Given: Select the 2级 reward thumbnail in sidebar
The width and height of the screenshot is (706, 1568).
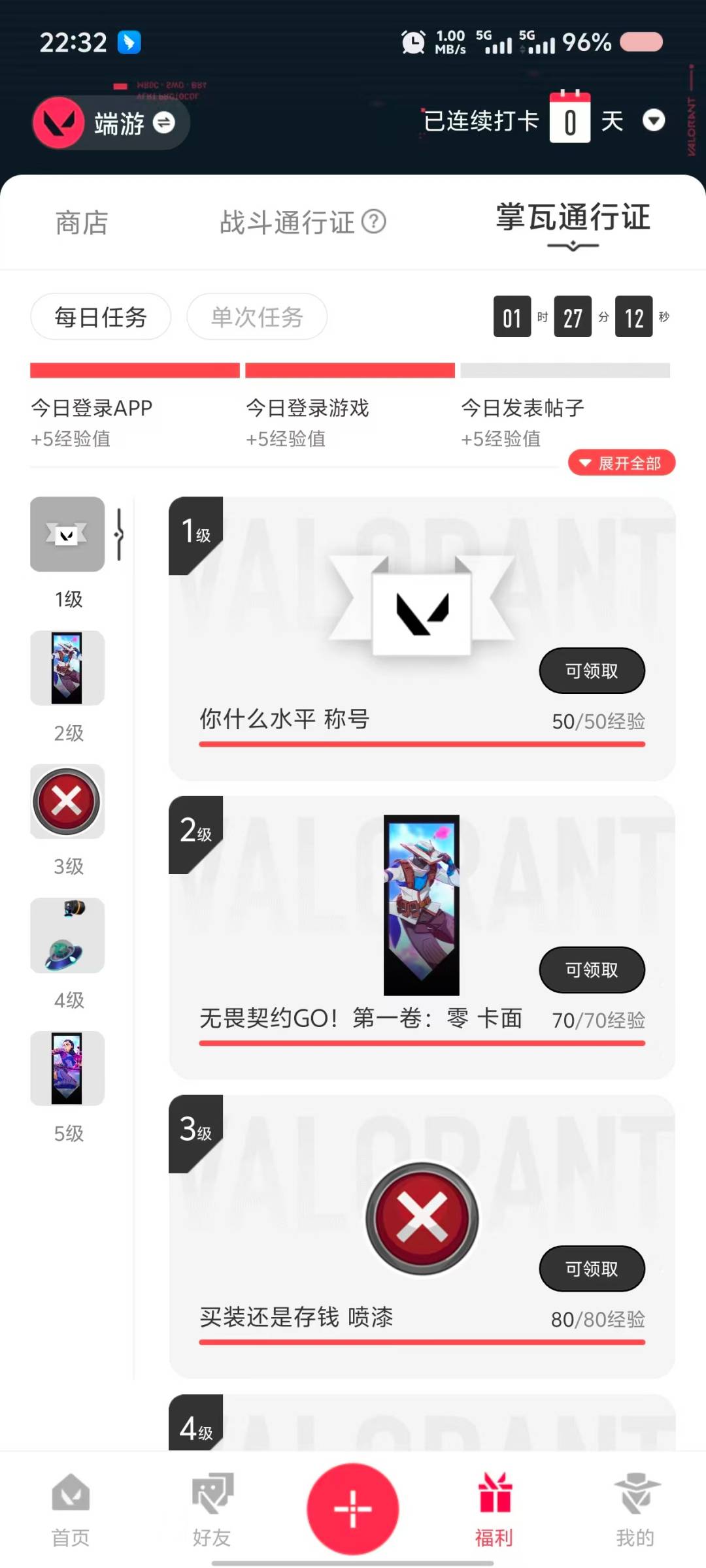Looking at the screenshot, I should (67, 668).
